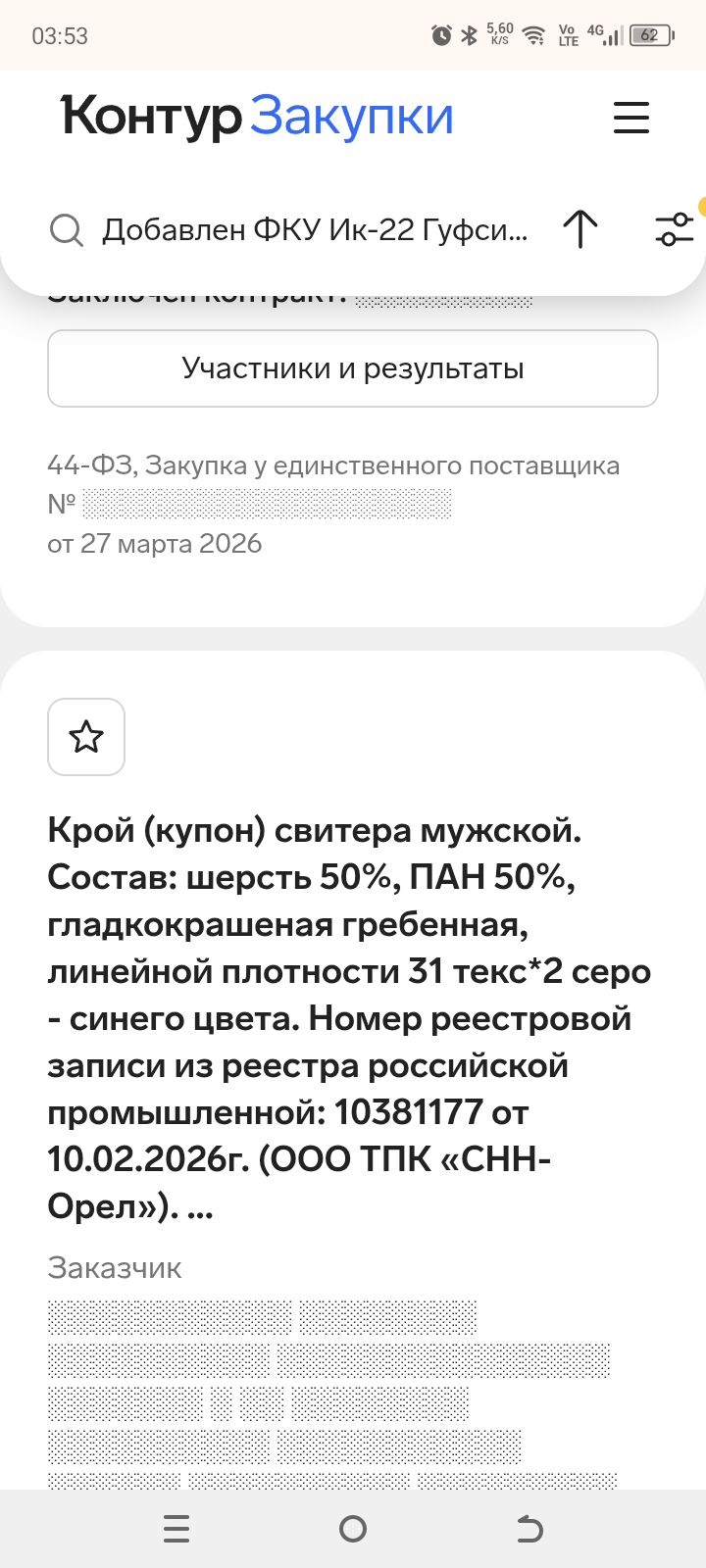Open Участники и результаты
Image resolution: width=706 pixels, height=1568 pixels.
tap(352, 368)
